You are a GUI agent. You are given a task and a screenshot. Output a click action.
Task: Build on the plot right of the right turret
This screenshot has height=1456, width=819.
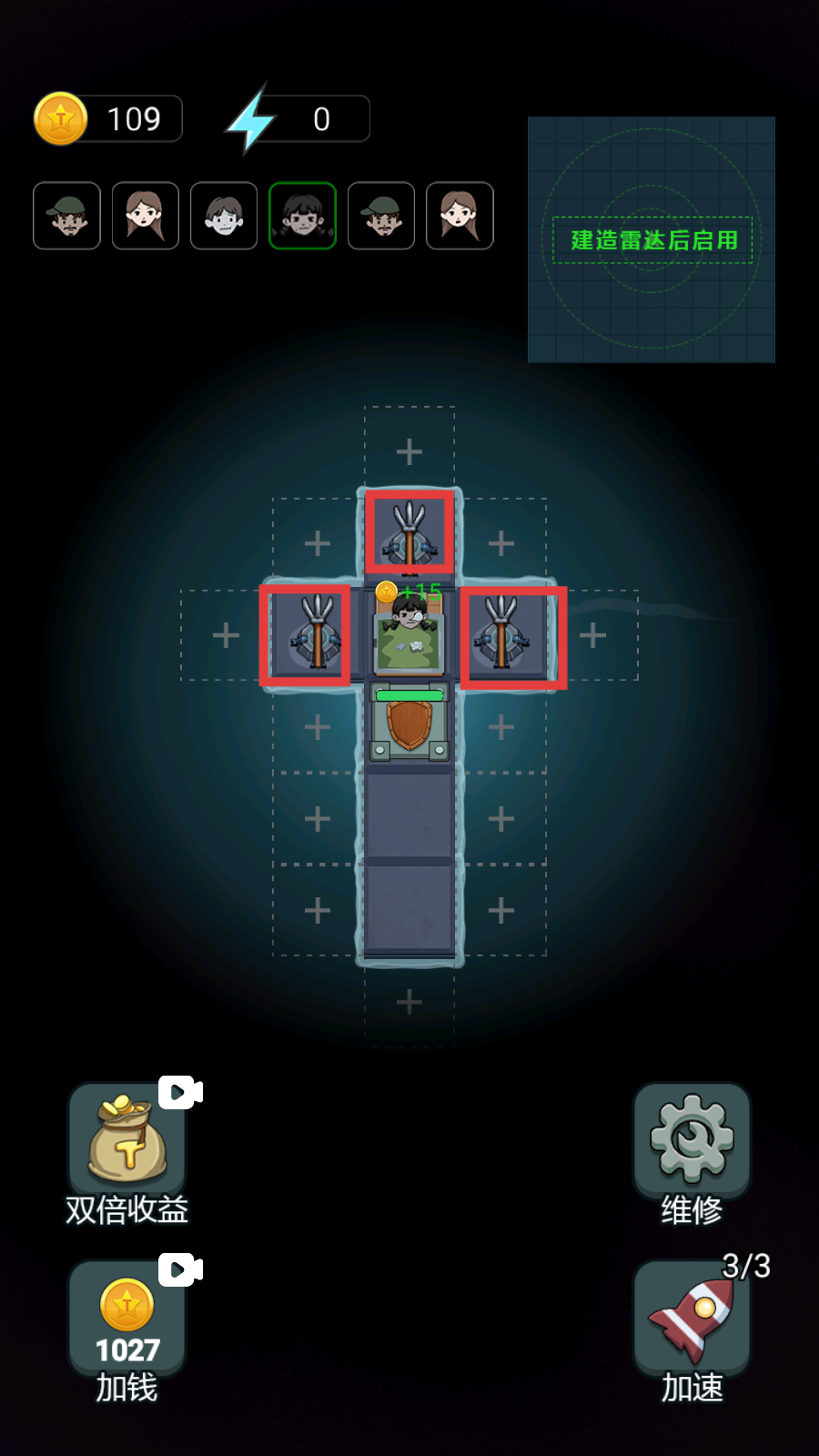[x=593, y=635]
